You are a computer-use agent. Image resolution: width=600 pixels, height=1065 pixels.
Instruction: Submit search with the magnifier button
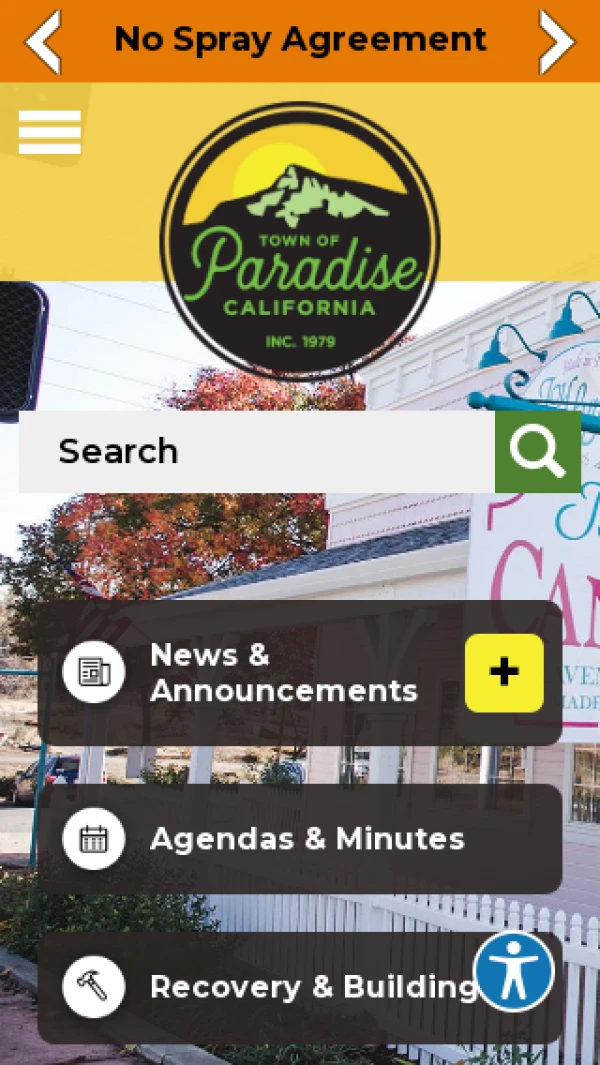[x=537, y=452]
